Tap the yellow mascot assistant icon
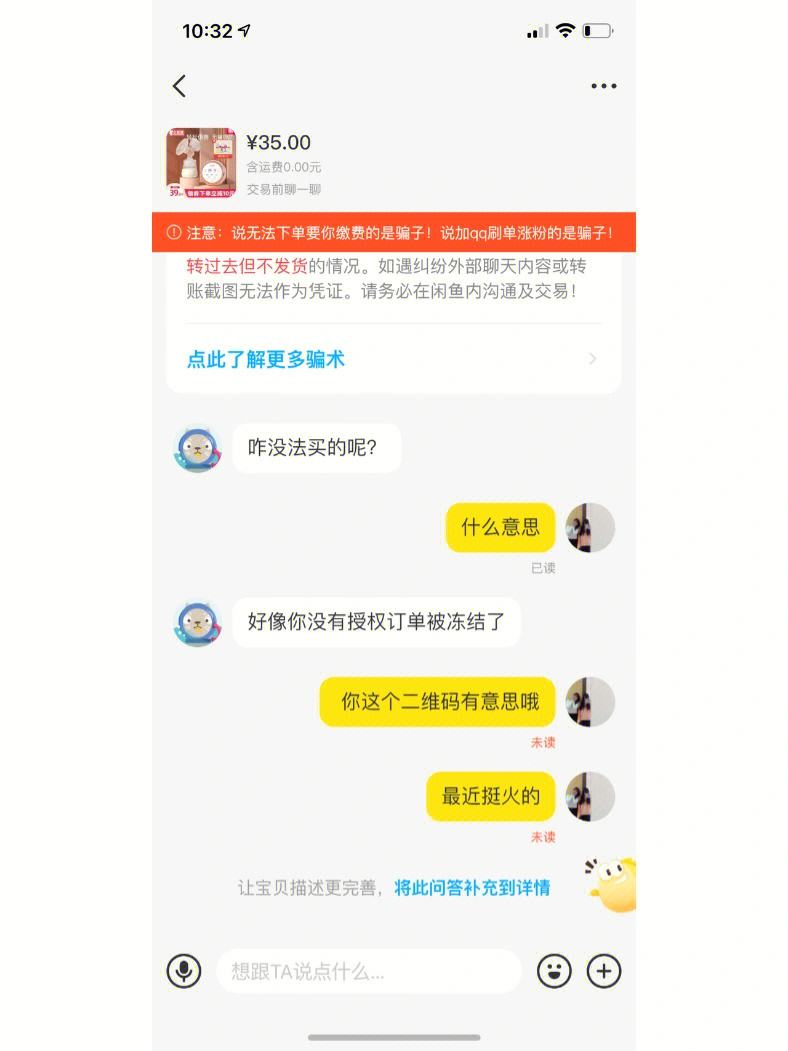The height and width of the screenshot is (1051, 788). [x=612, y=884]
